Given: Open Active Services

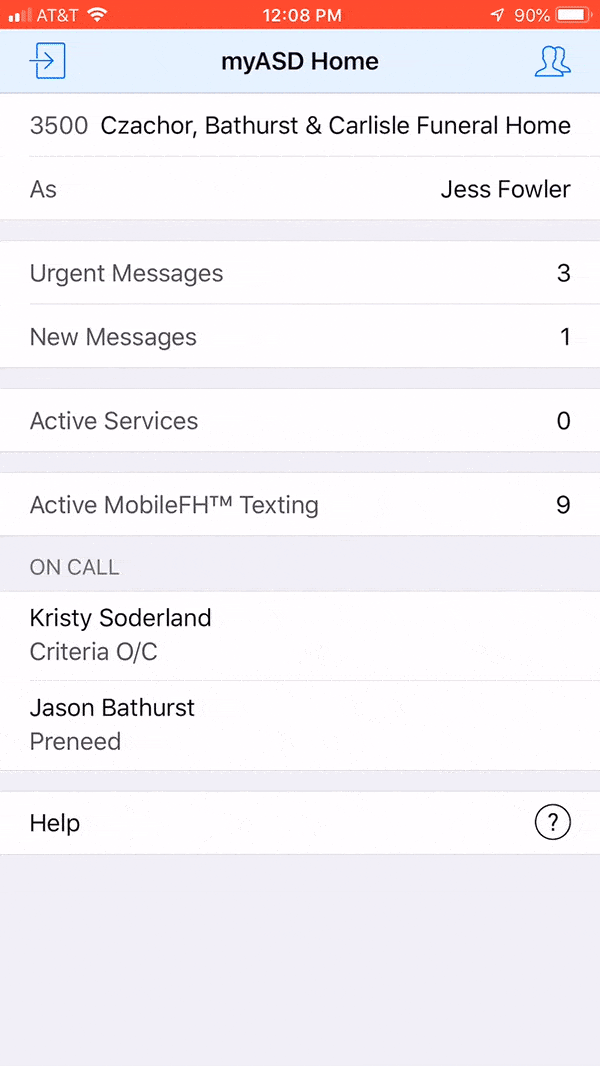Looking at the screenshot, I should click(x=300, y=421).
